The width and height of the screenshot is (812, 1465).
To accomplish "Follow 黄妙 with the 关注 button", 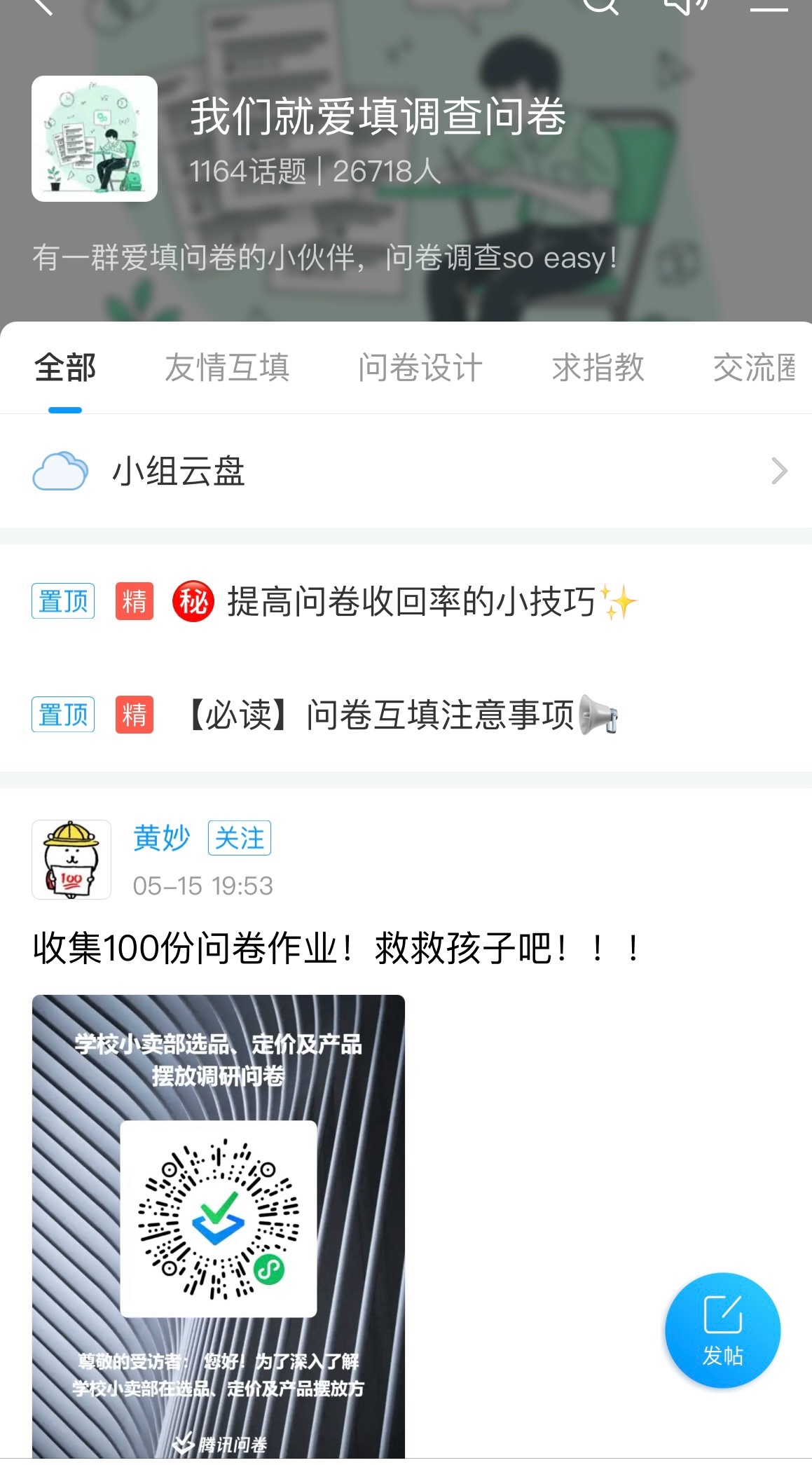I will point(239,838).
